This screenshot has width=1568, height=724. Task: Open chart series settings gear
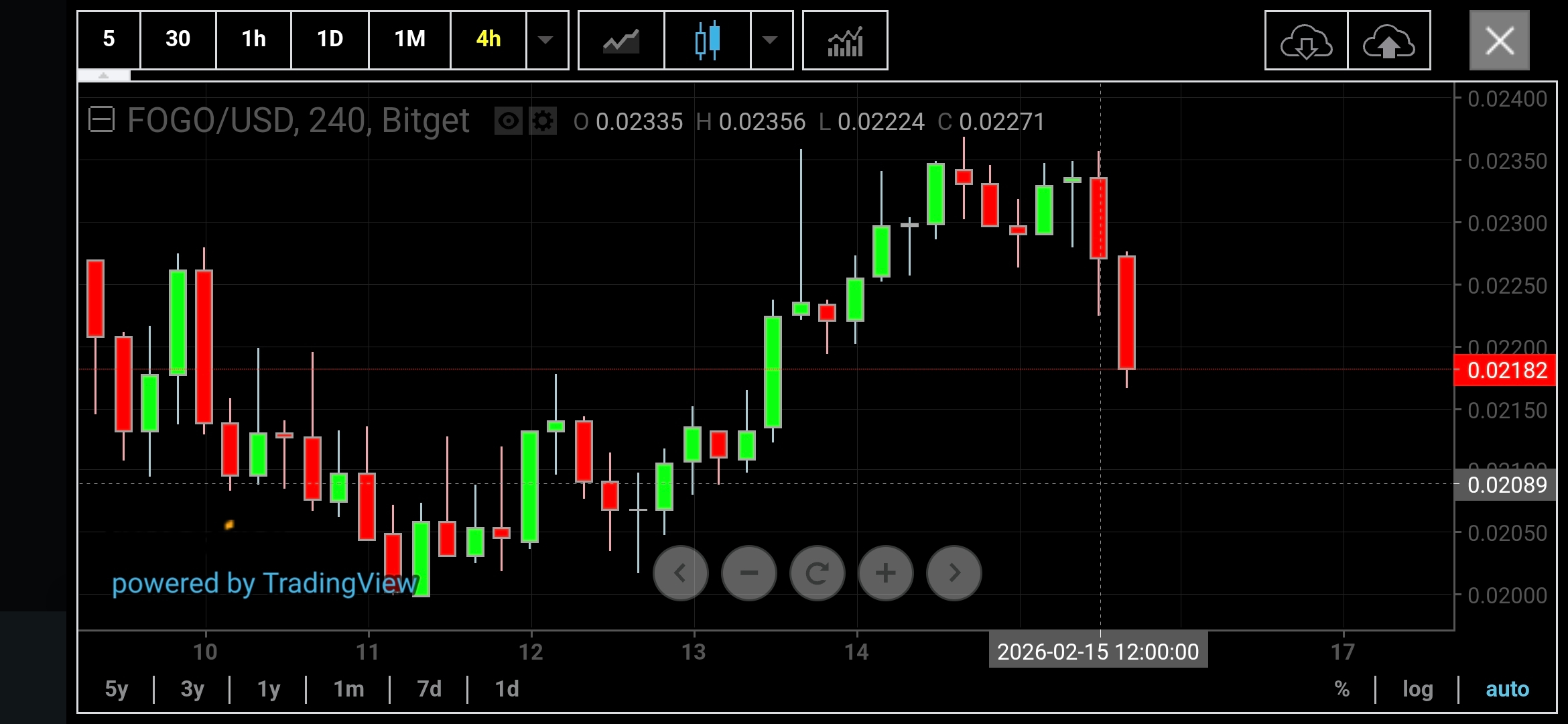543,121
